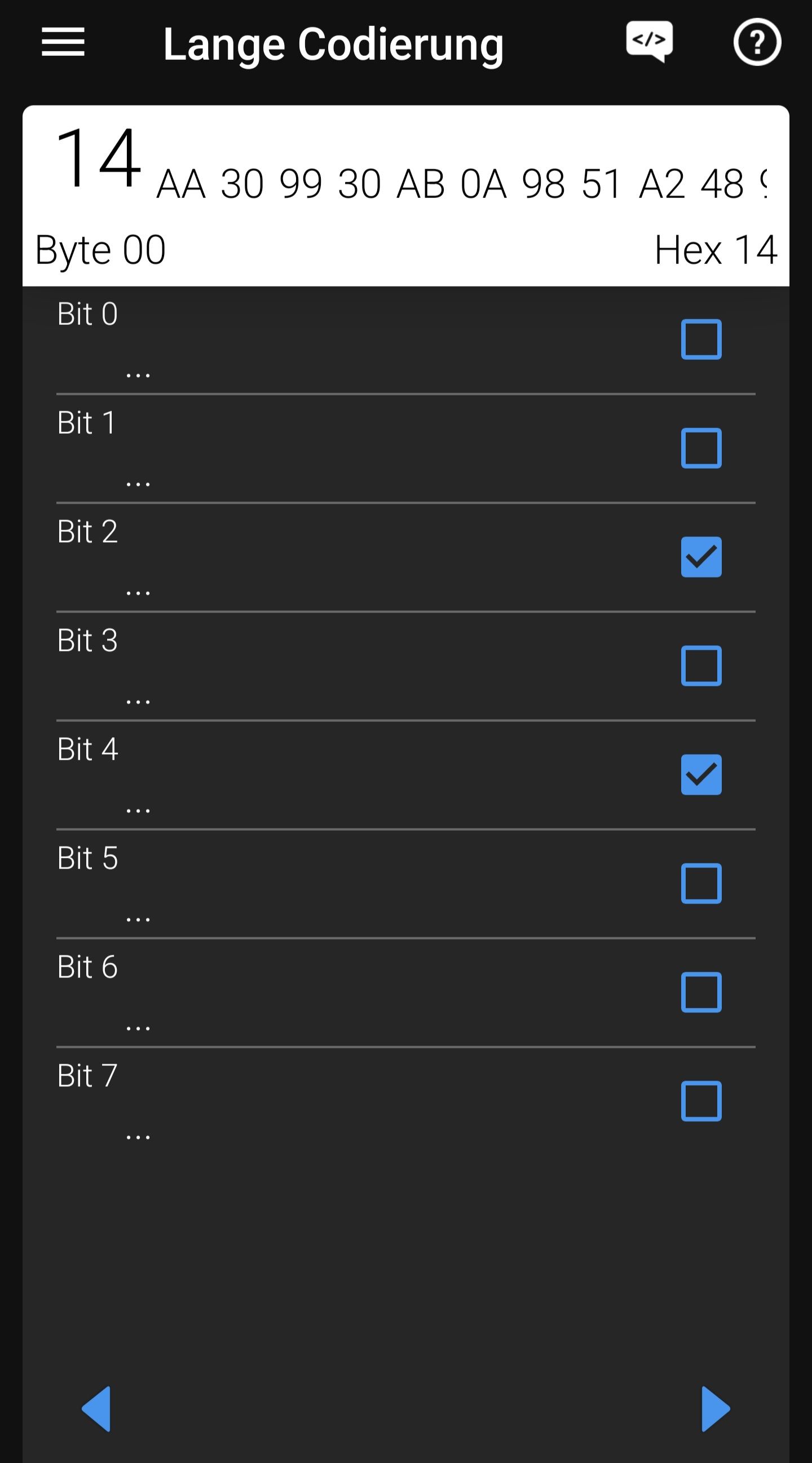Go to the previous byte arrow
Screen dimensions: 812x1463
pyautogui.click(x=96, y=1409)
